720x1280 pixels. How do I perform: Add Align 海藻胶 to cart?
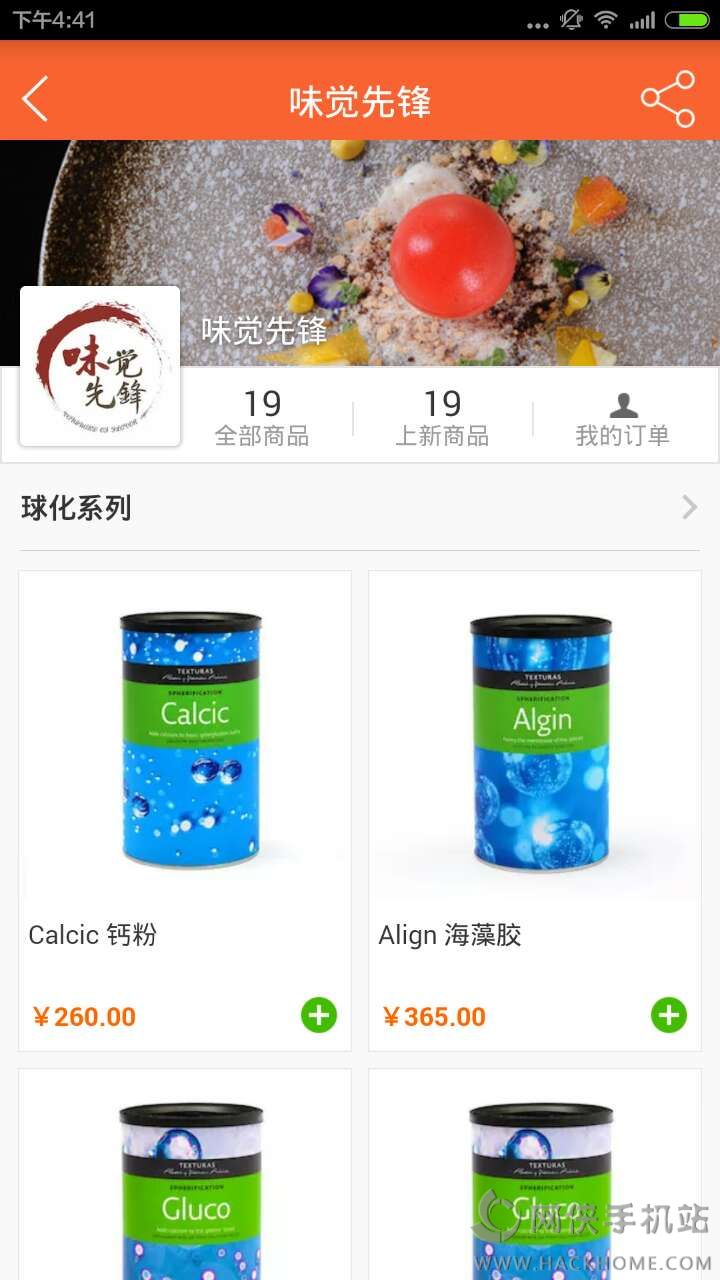coord(669,1016)
